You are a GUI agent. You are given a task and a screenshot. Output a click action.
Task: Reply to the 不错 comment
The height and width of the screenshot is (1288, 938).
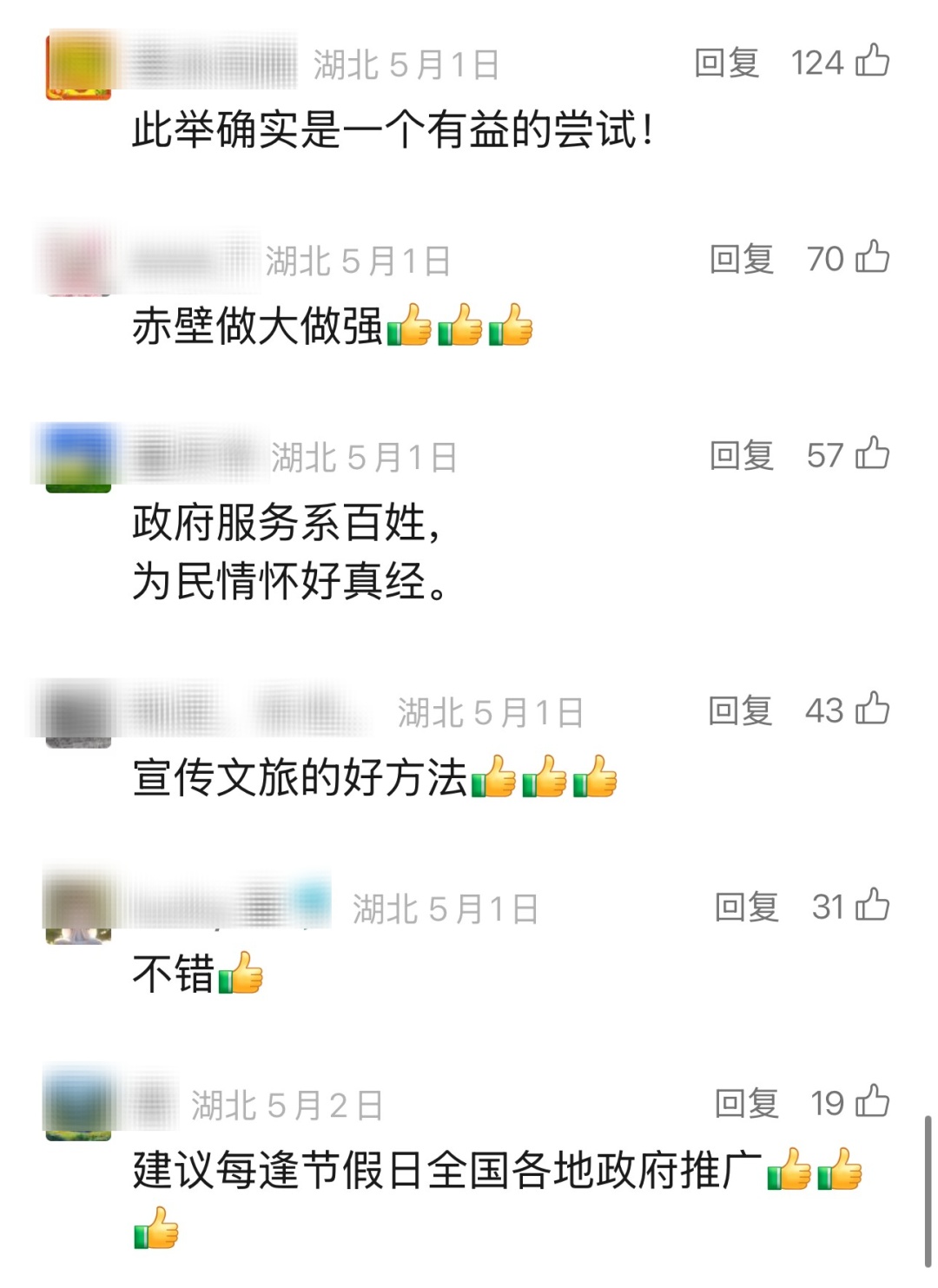coord(746,907)
